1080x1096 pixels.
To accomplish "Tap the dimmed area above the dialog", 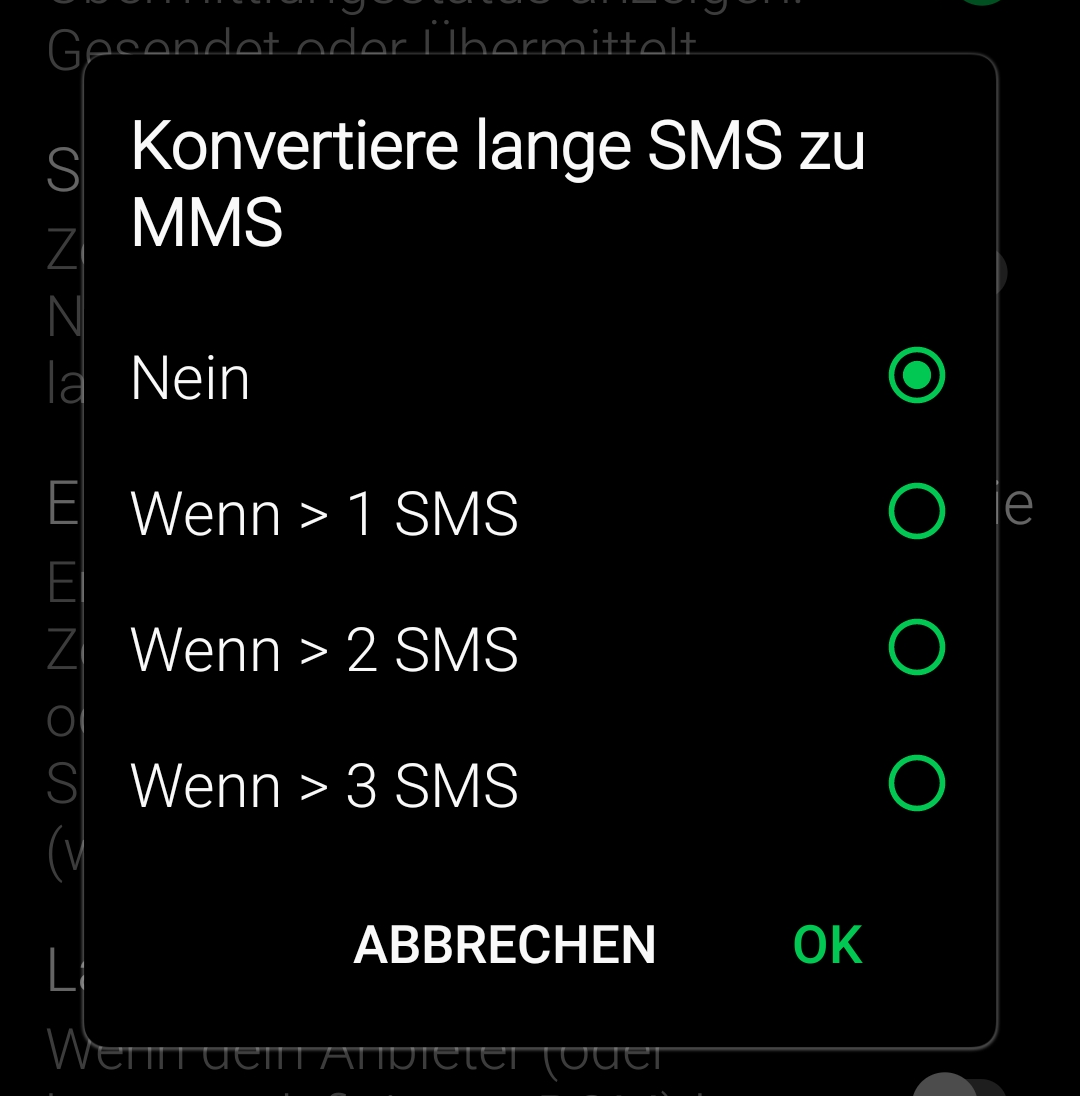I will click(x=540, y=25).
